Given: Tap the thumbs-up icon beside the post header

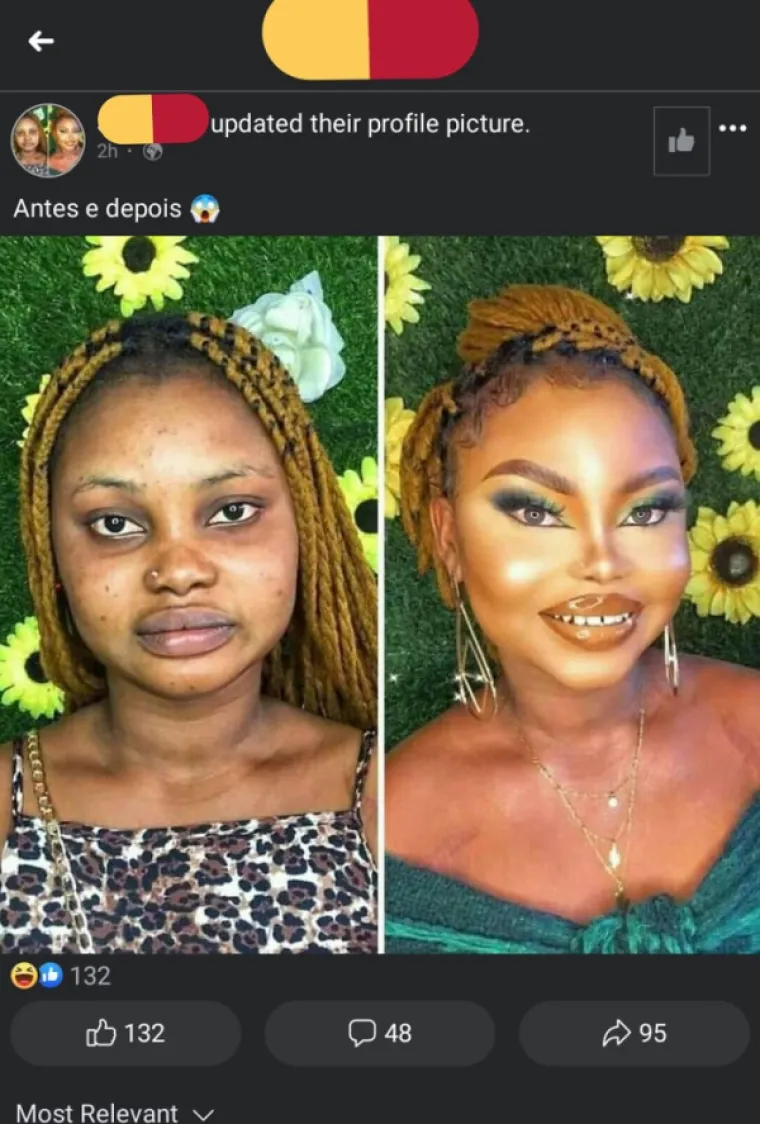Looking at the screenshot, I should pyautogui.click(x=681, y=141).
